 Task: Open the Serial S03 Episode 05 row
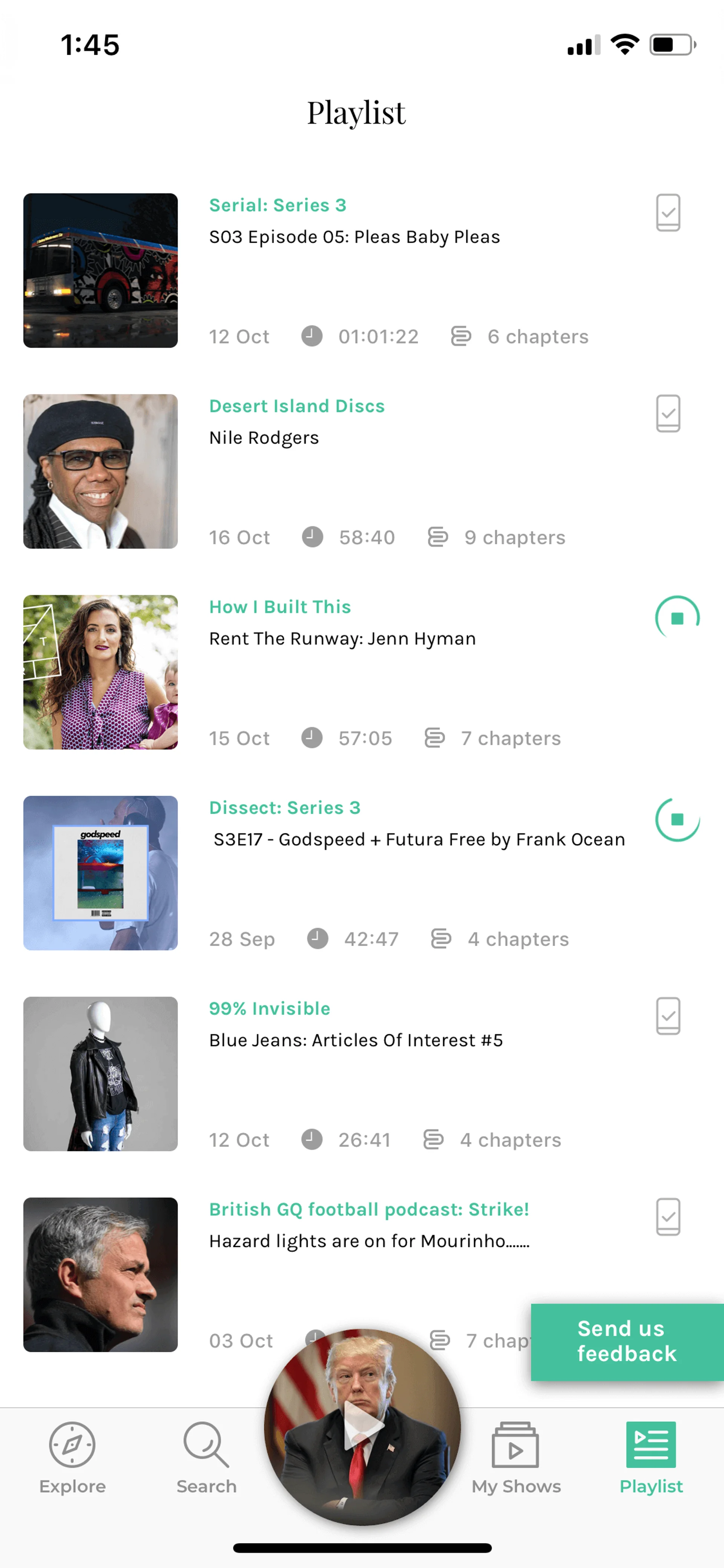click(x=362, y=270)
